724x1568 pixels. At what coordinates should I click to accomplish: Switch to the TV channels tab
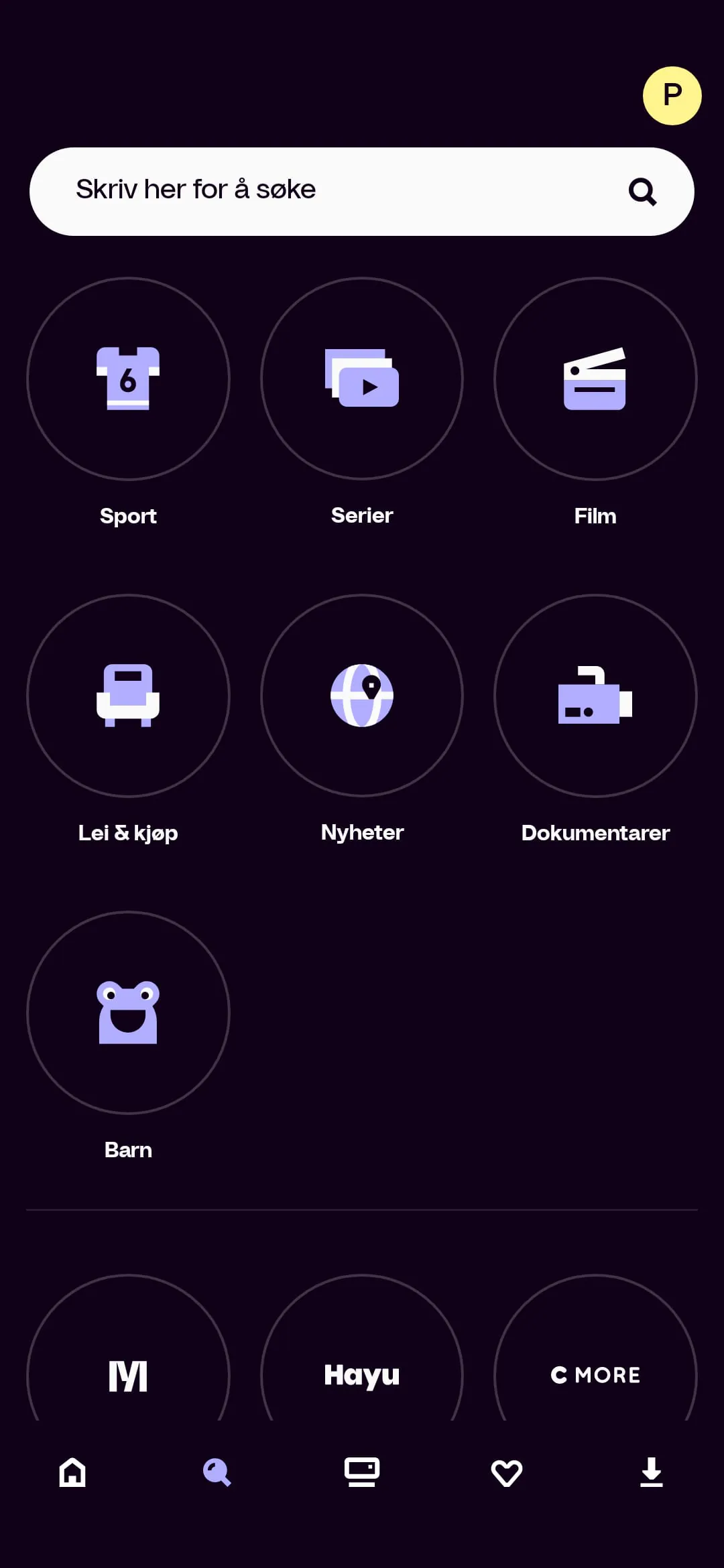click(x=362, y=1472)
